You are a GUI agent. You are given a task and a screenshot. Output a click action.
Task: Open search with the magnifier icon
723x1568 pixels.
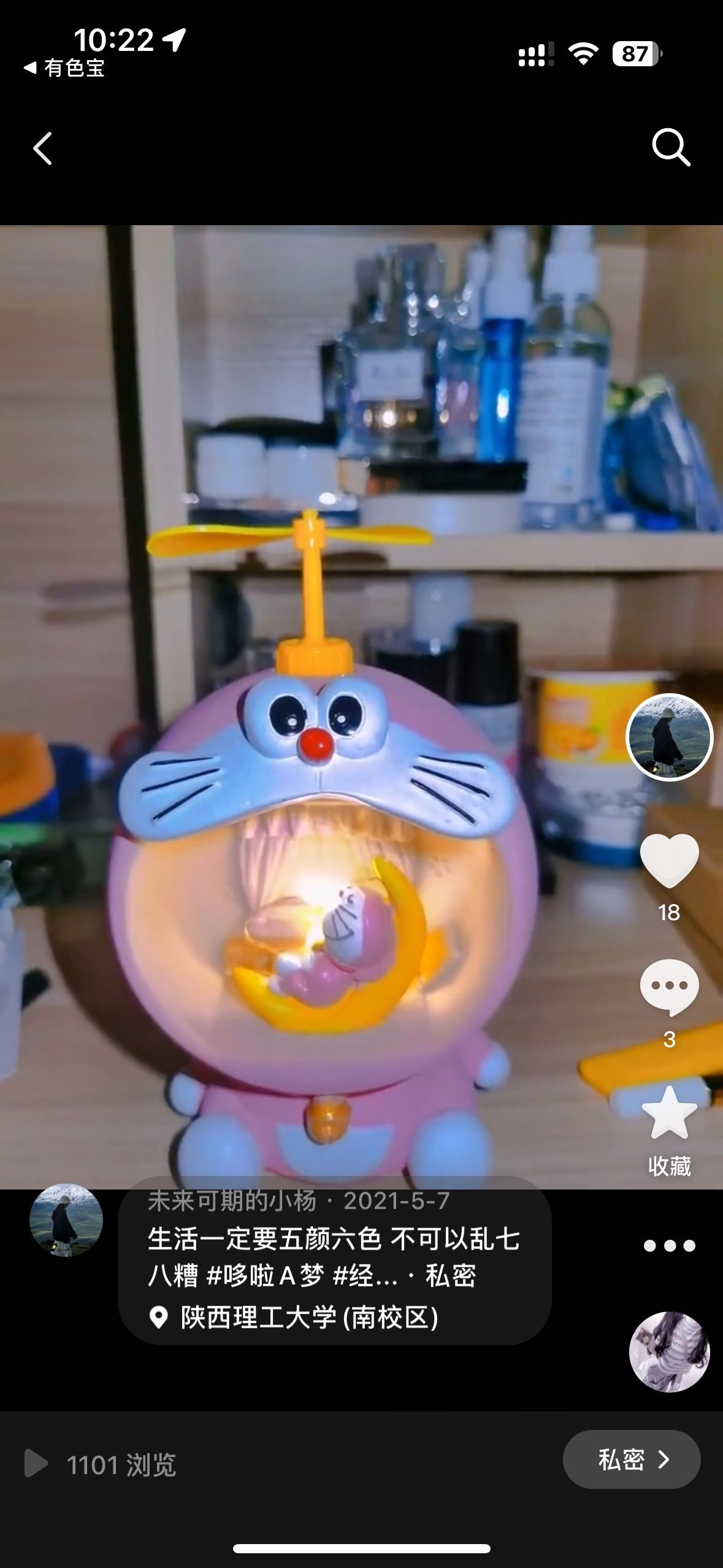(671, 148)
